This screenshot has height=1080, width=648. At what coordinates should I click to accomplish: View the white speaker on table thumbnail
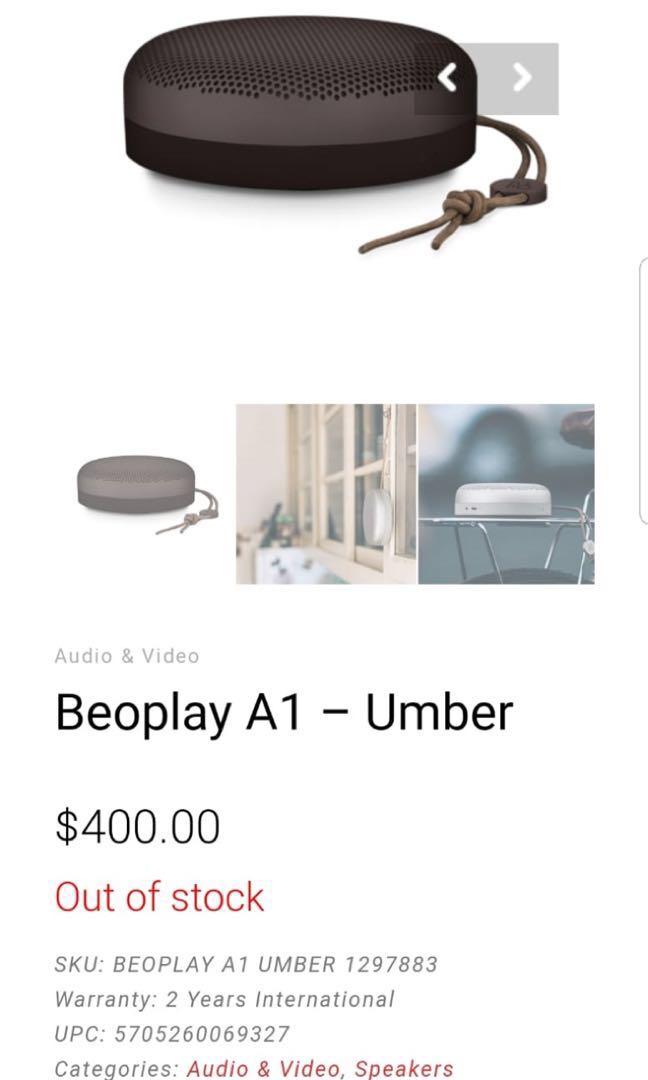(x=506, y=494)
